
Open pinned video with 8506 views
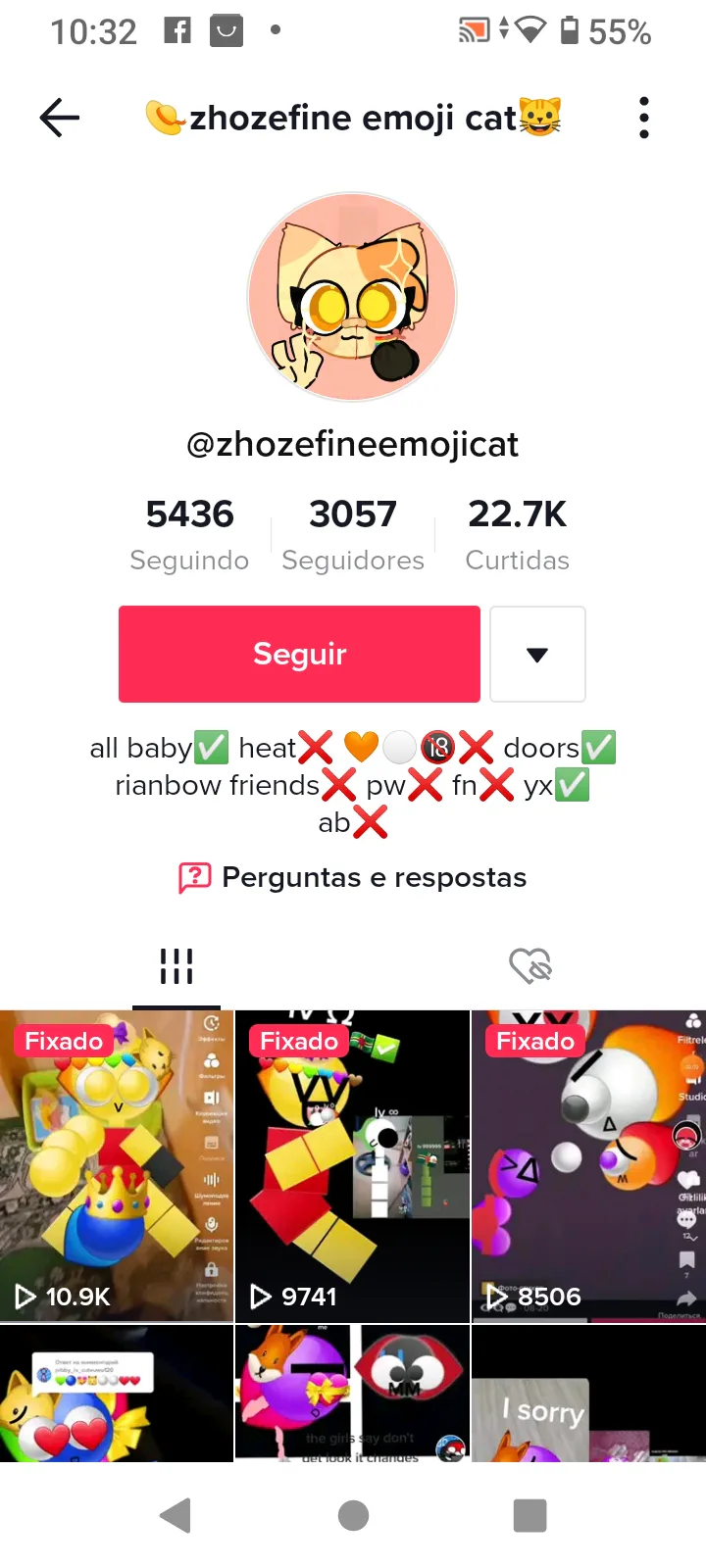coord(588,1166)
